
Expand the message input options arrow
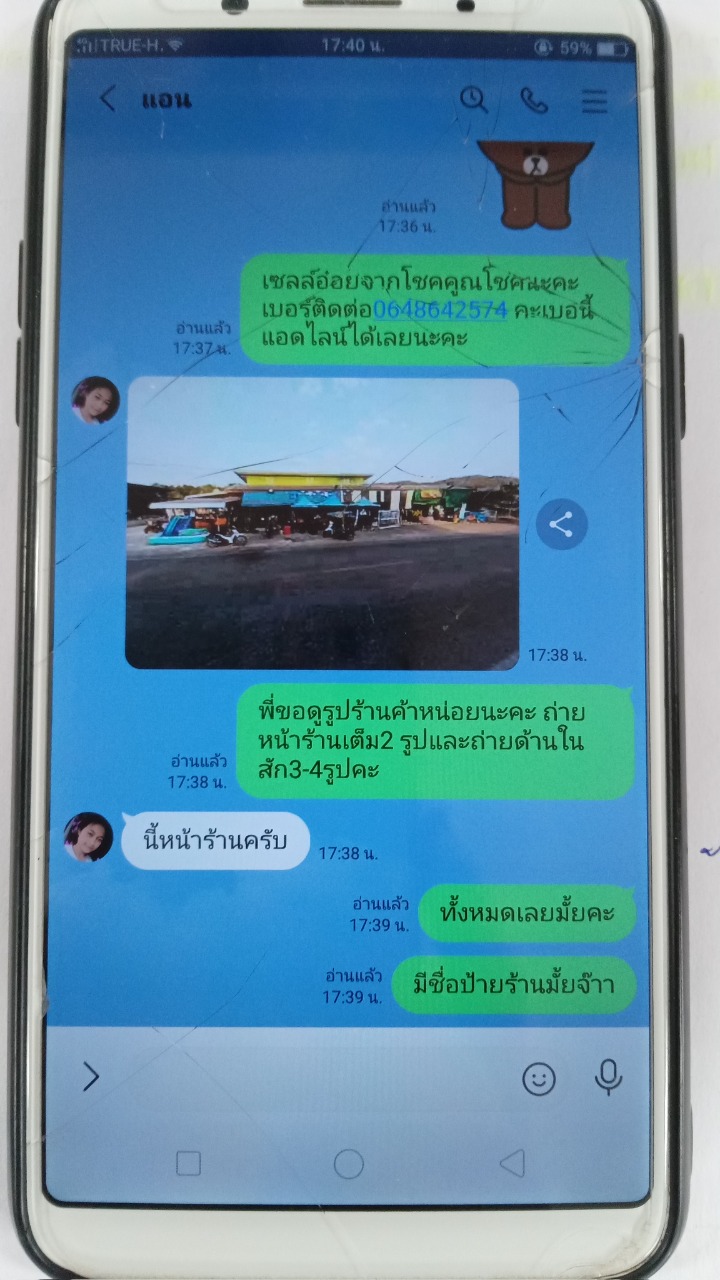[x=91, y=1076]
